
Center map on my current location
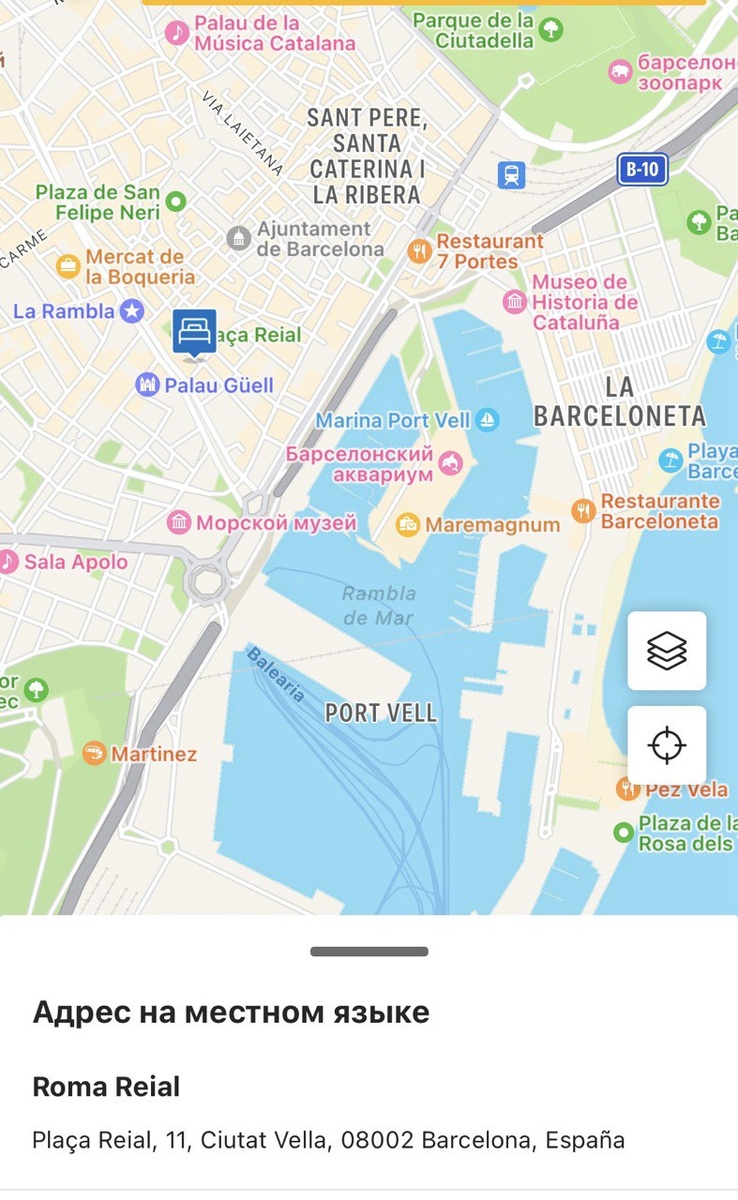[x=667, y=745]
